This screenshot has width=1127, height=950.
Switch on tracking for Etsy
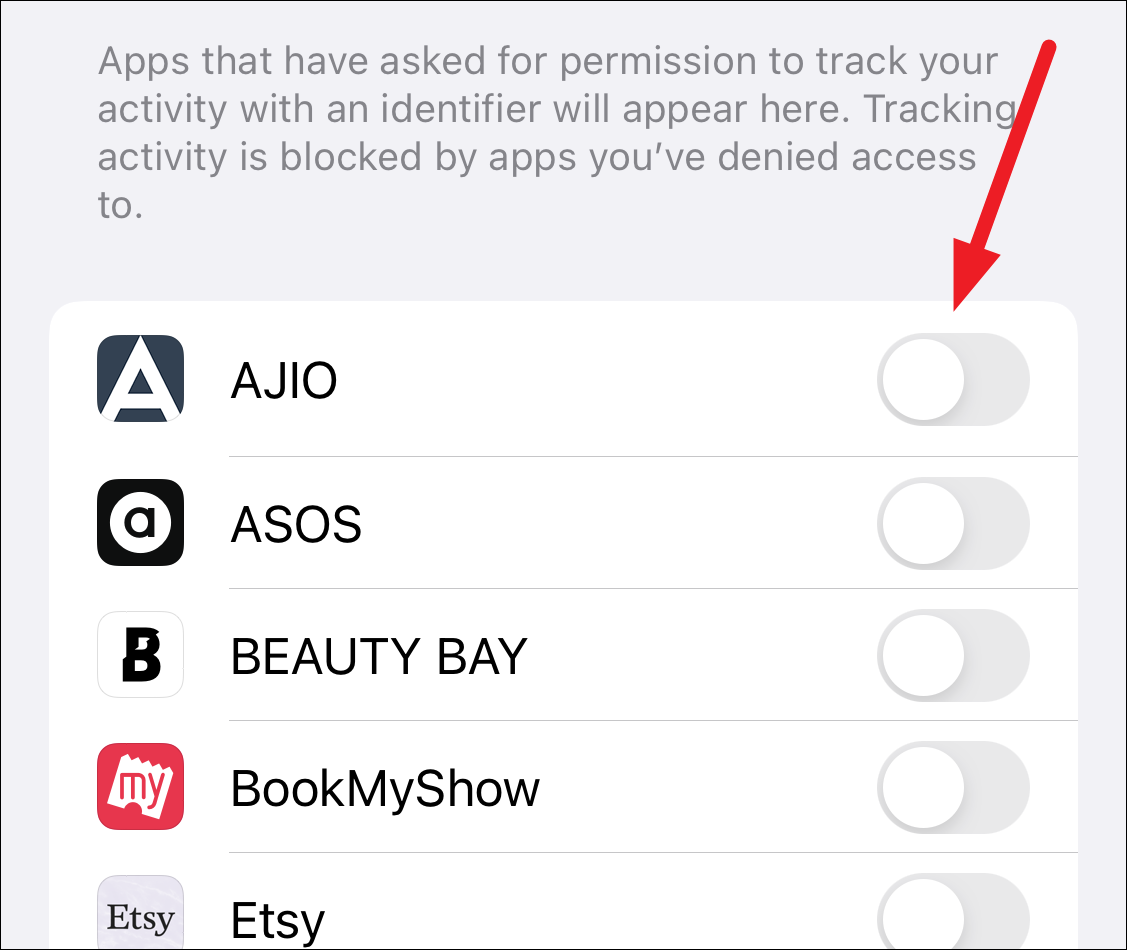pyautogui.click(x=952, y=912)
